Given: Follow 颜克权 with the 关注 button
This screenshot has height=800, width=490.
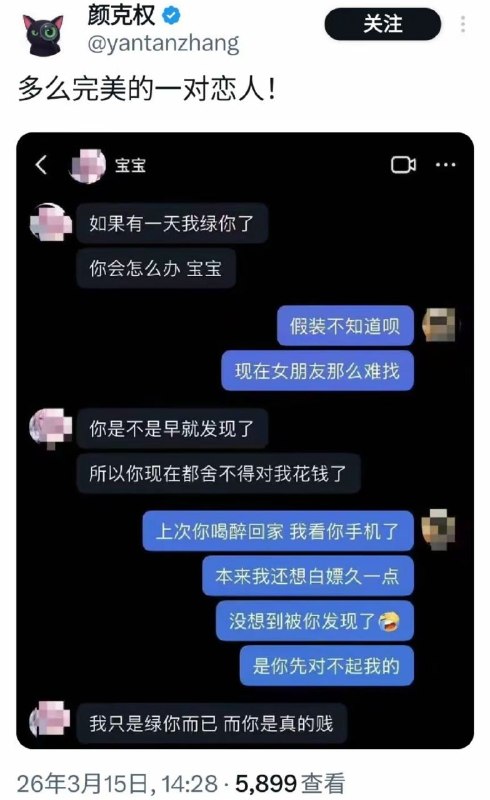Looking at the screenshot, I should point(383,24).
